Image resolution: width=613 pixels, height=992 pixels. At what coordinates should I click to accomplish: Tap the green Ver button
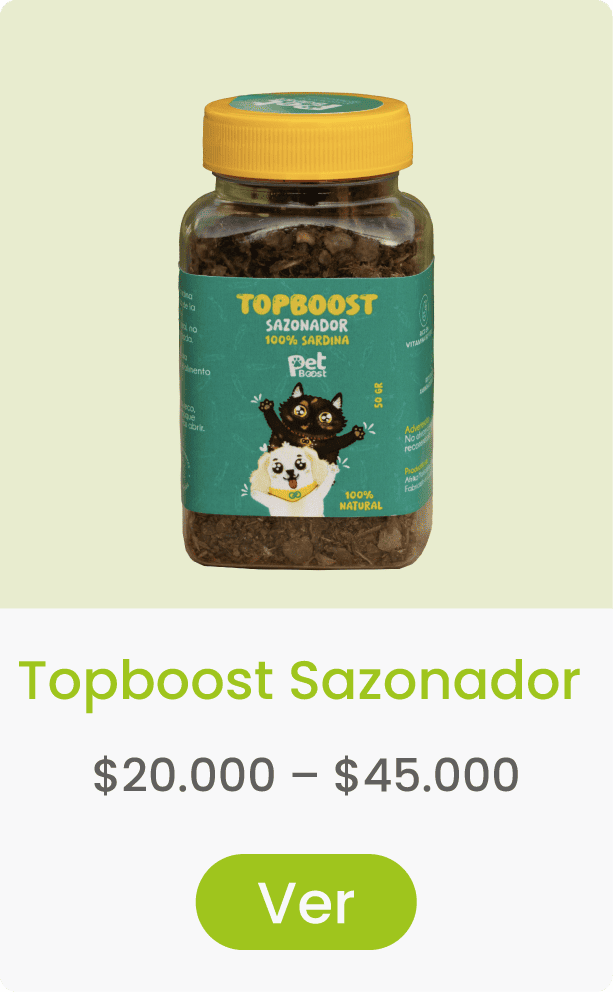[x=306, y=902]
